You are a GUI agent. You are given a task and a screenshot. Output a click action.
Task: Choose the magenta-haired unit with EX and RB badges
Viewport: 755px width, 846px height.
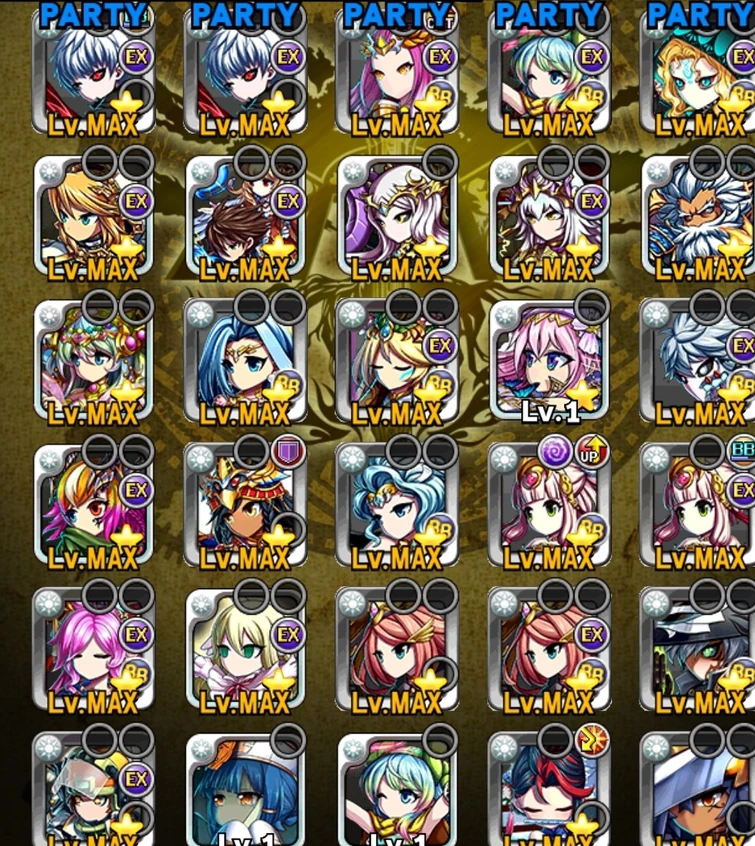(x=94, y=652)
